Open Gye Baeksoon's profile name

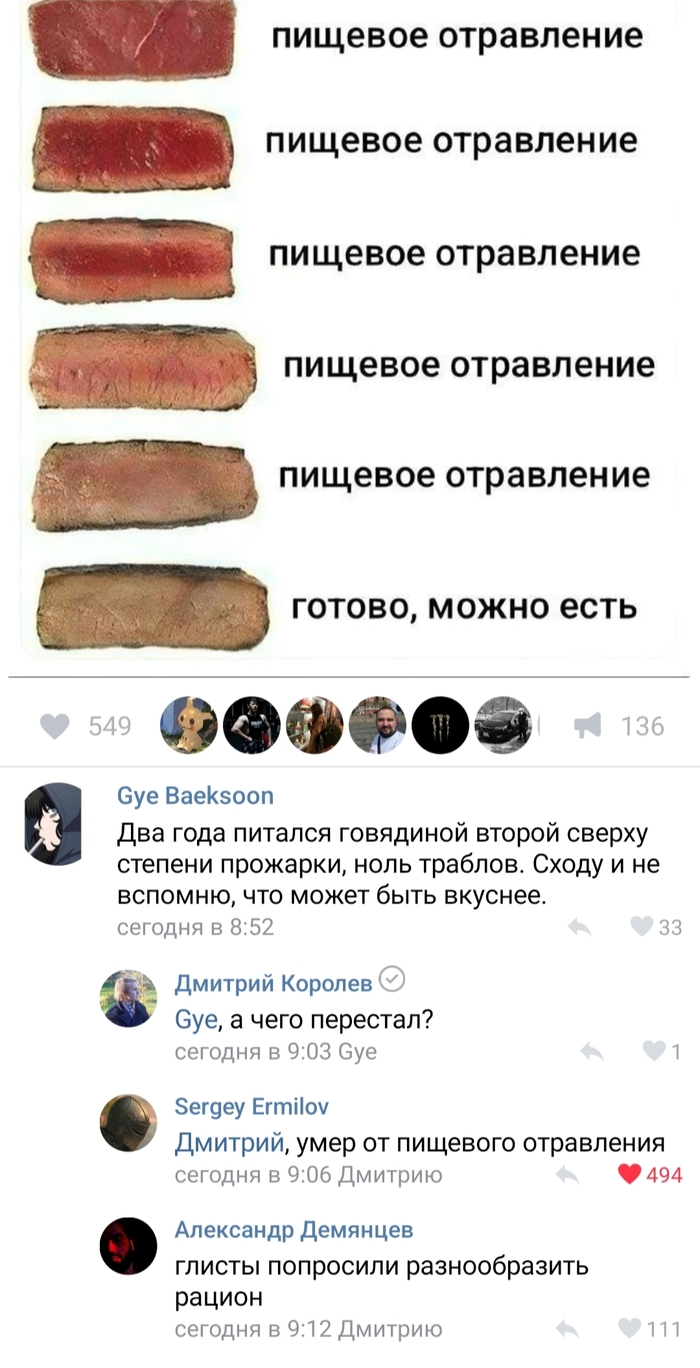pos(194,796)
